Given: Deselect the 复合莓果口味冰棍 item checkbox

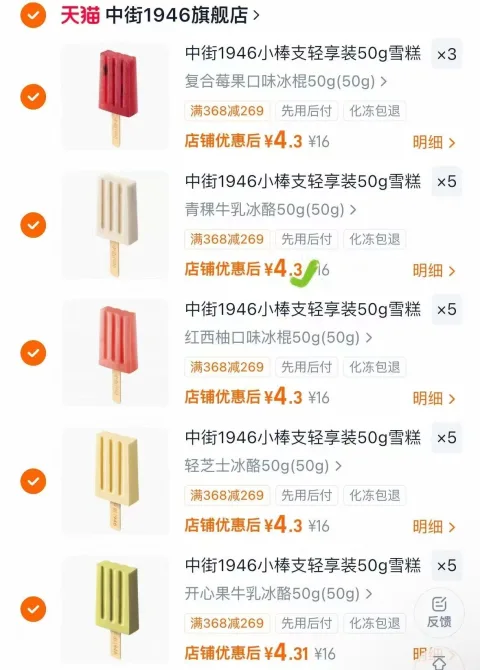Looking at the screenshot, I should (33, 97).
